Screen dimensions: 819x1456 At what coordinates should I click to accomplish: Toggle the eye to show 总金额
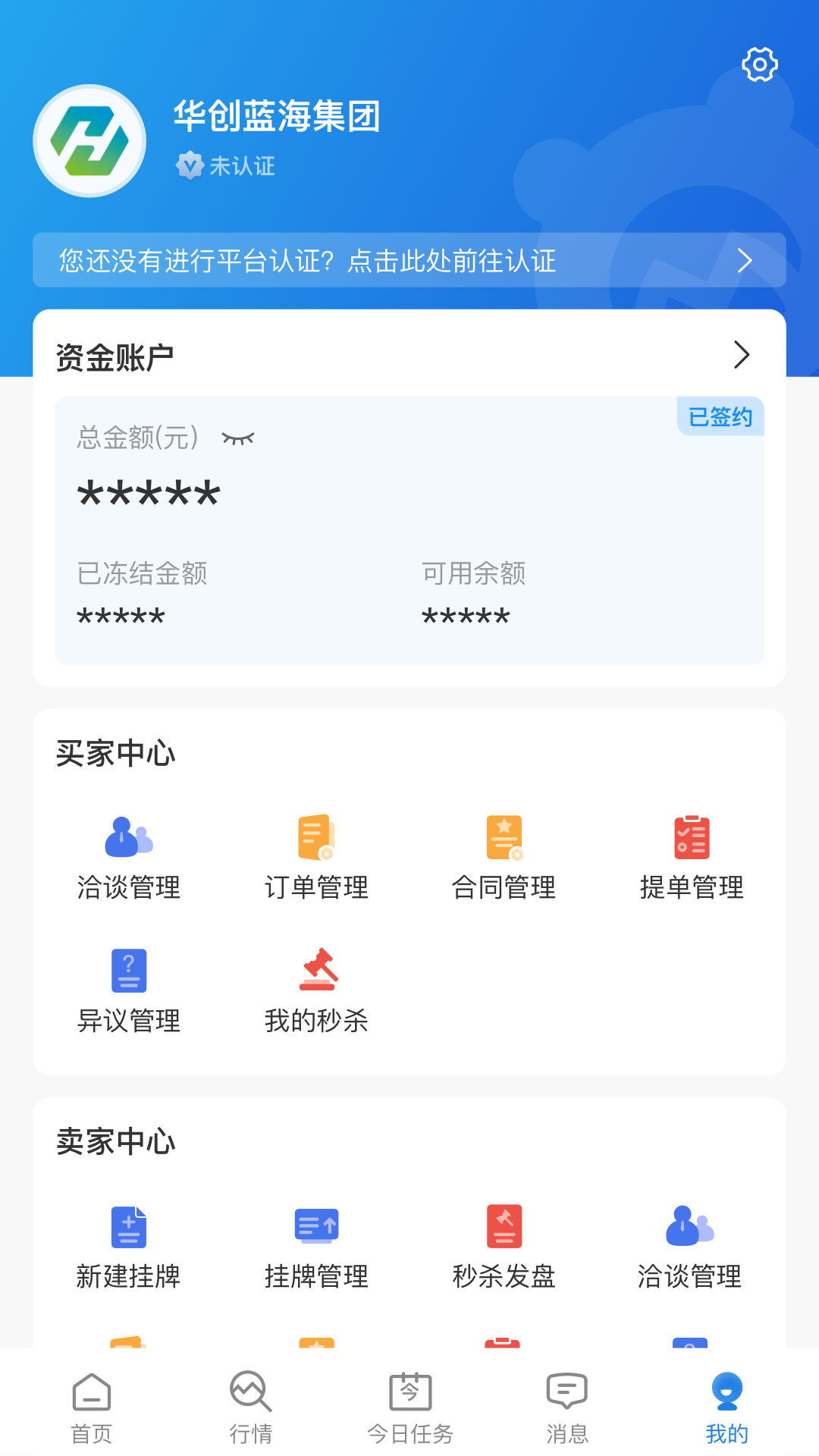coord(239,438)
